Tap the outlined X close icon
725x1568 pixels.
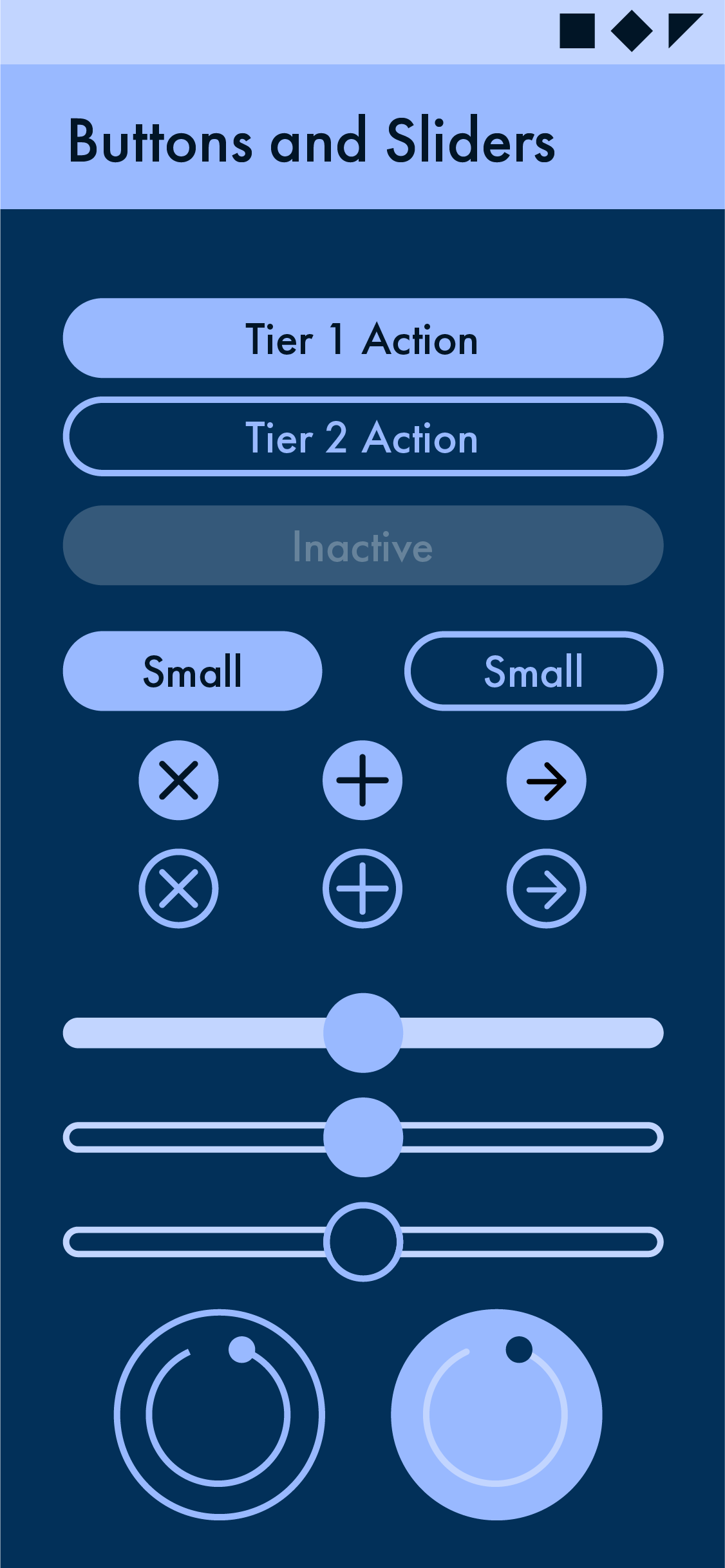[178, 888]
